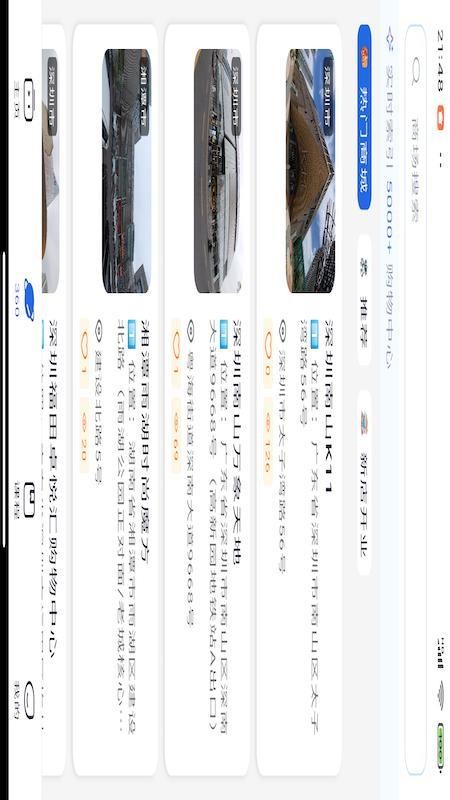The height and width of the screenshot is (800, 450).
Task: Switch to the 新店开业 tab
Action: click(364, 483)
